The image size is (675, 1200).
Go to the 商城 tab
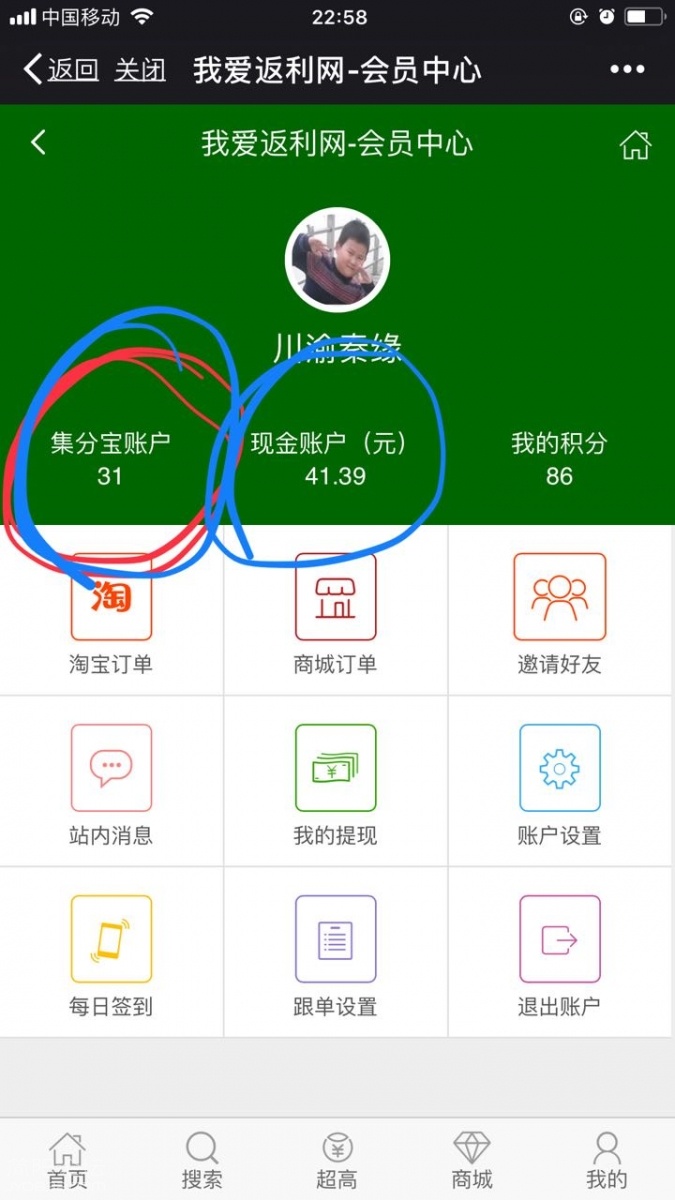click(x=472, y=1160)
